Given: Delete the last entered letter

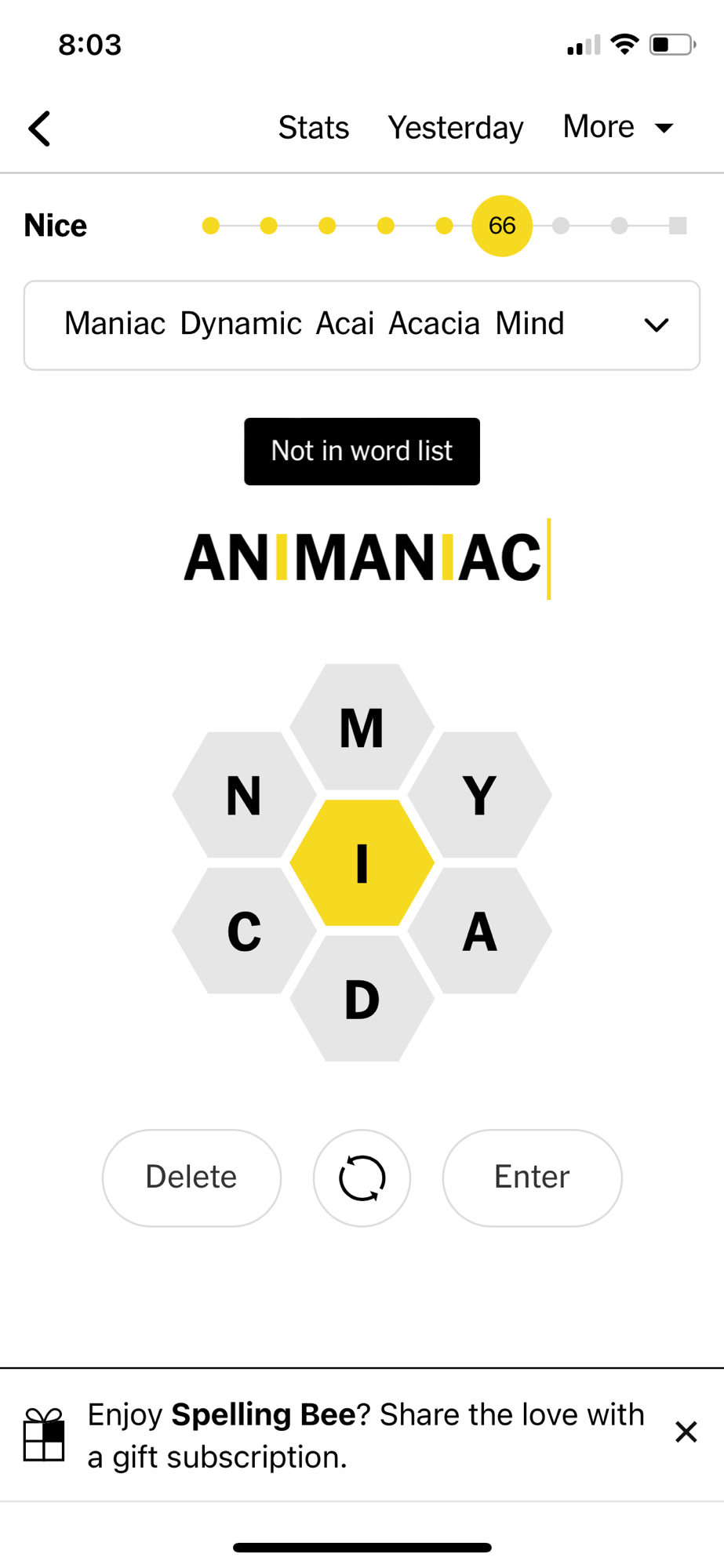Looking at the screenshot, I should tap(191, 1178).
